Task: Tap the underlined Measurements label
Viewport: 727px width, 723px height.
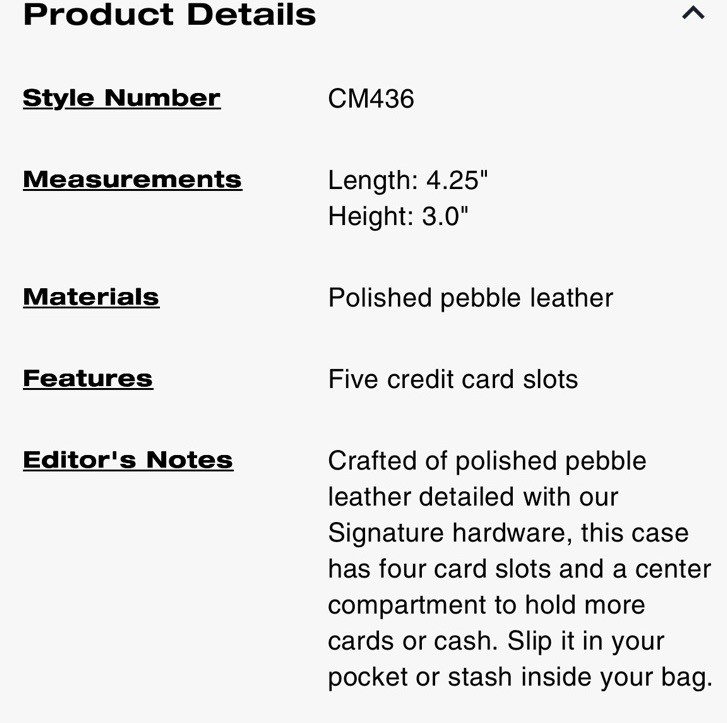Action: [132, 180]
